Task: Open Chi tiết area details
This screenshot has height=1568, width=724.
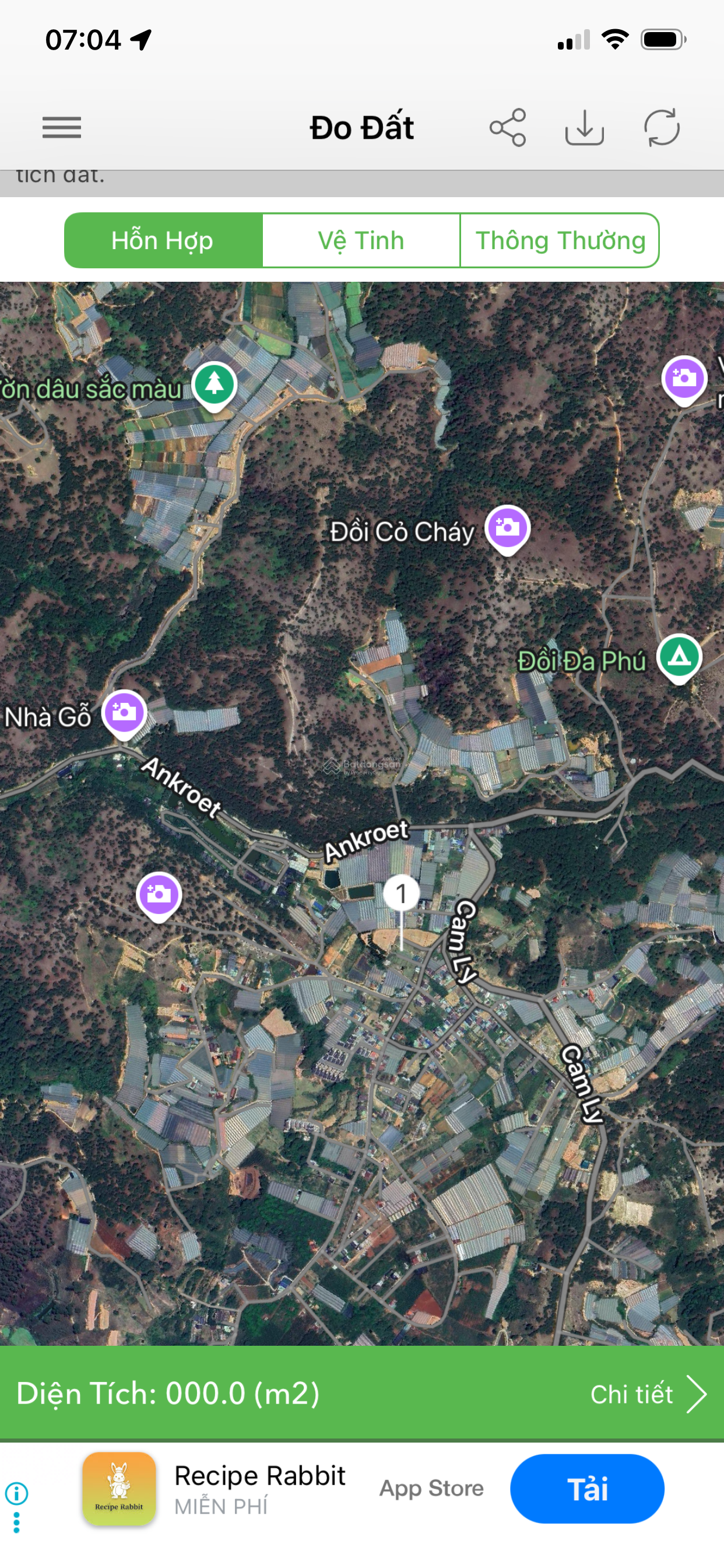Action: click(x=647, y=1394)
